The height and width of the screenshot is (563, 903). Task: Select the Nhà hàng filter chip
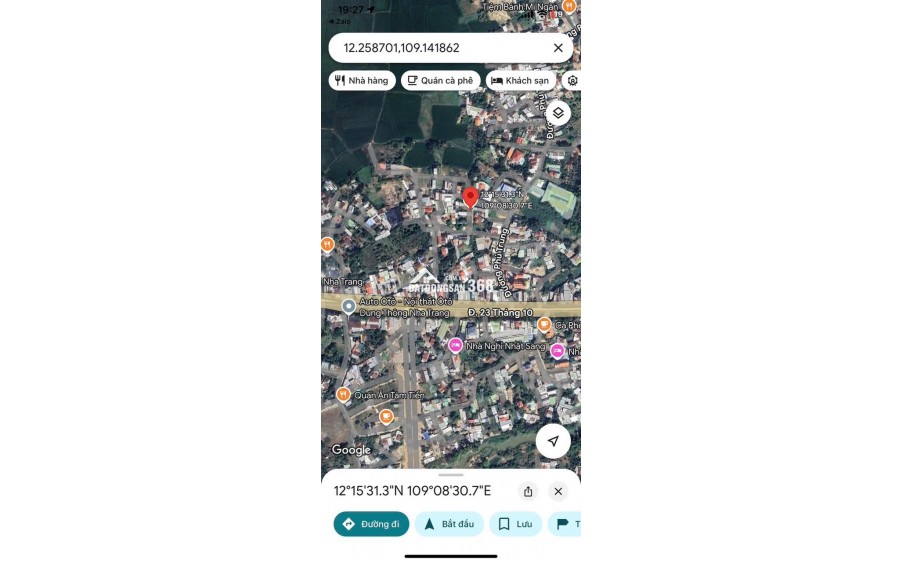362,81
